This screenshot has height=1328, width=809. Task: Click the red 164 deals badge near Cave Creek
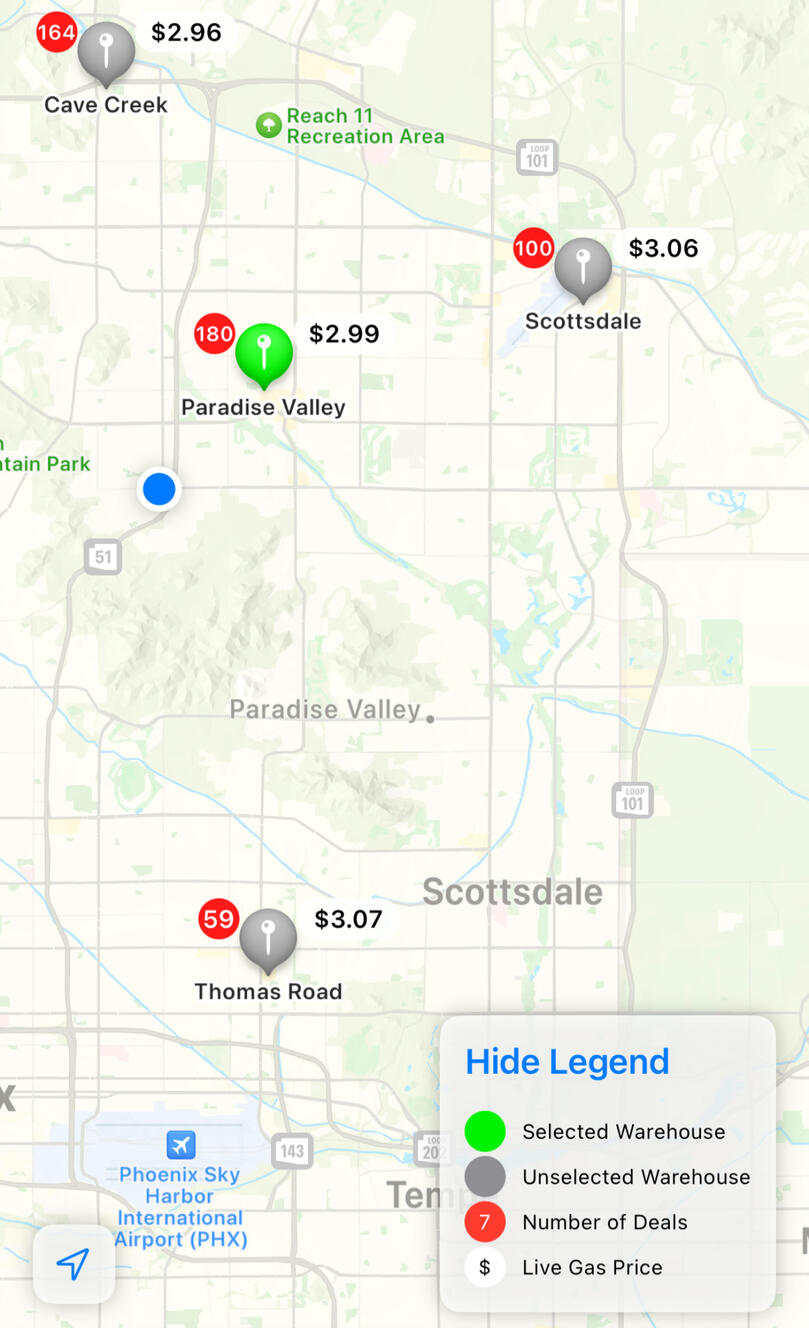pos(56,31)
